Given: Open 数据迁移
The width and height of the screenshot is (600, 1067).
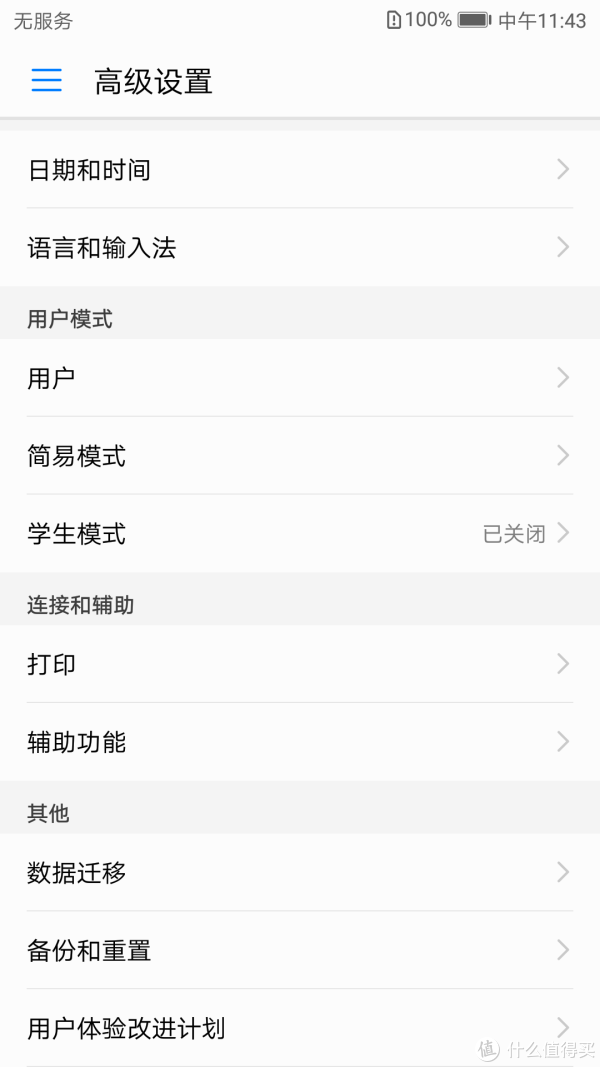Looking at the screenshot, I should click(300, 872).
